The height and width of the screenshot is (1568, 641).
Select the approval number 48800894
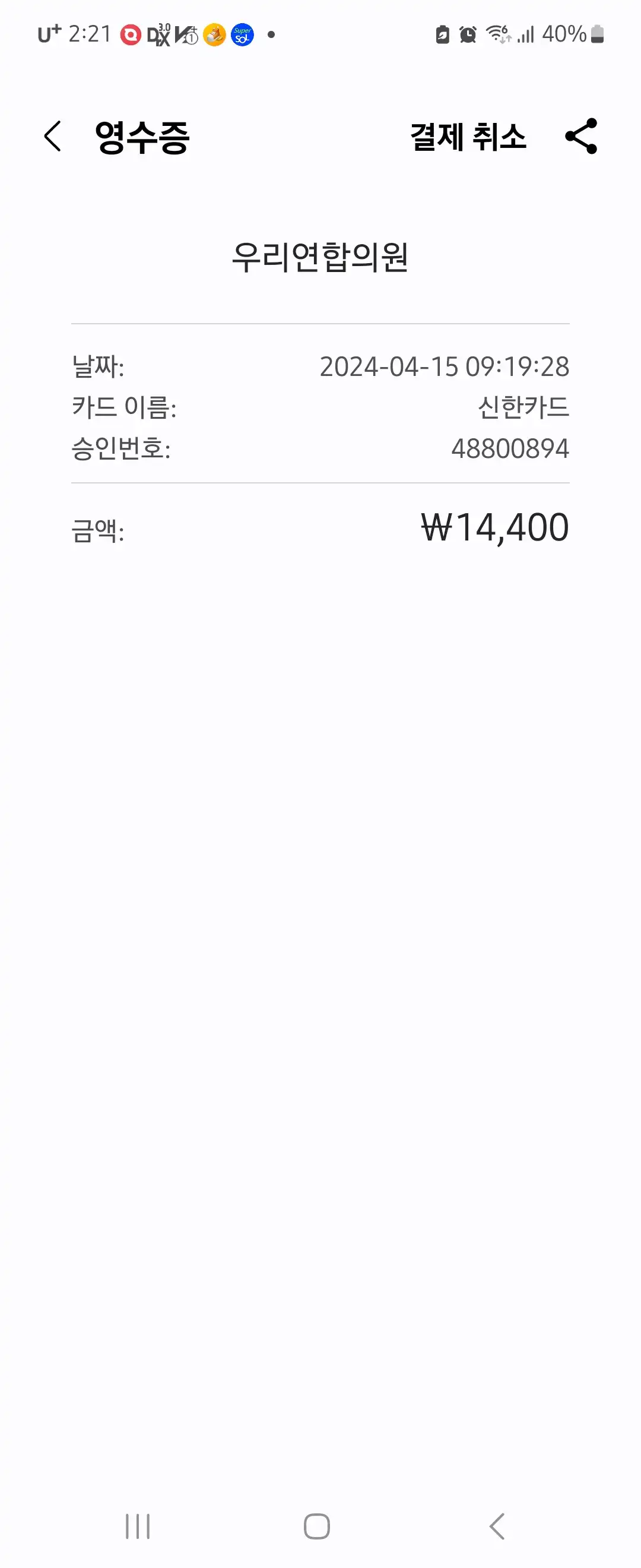tap(510, 448)
